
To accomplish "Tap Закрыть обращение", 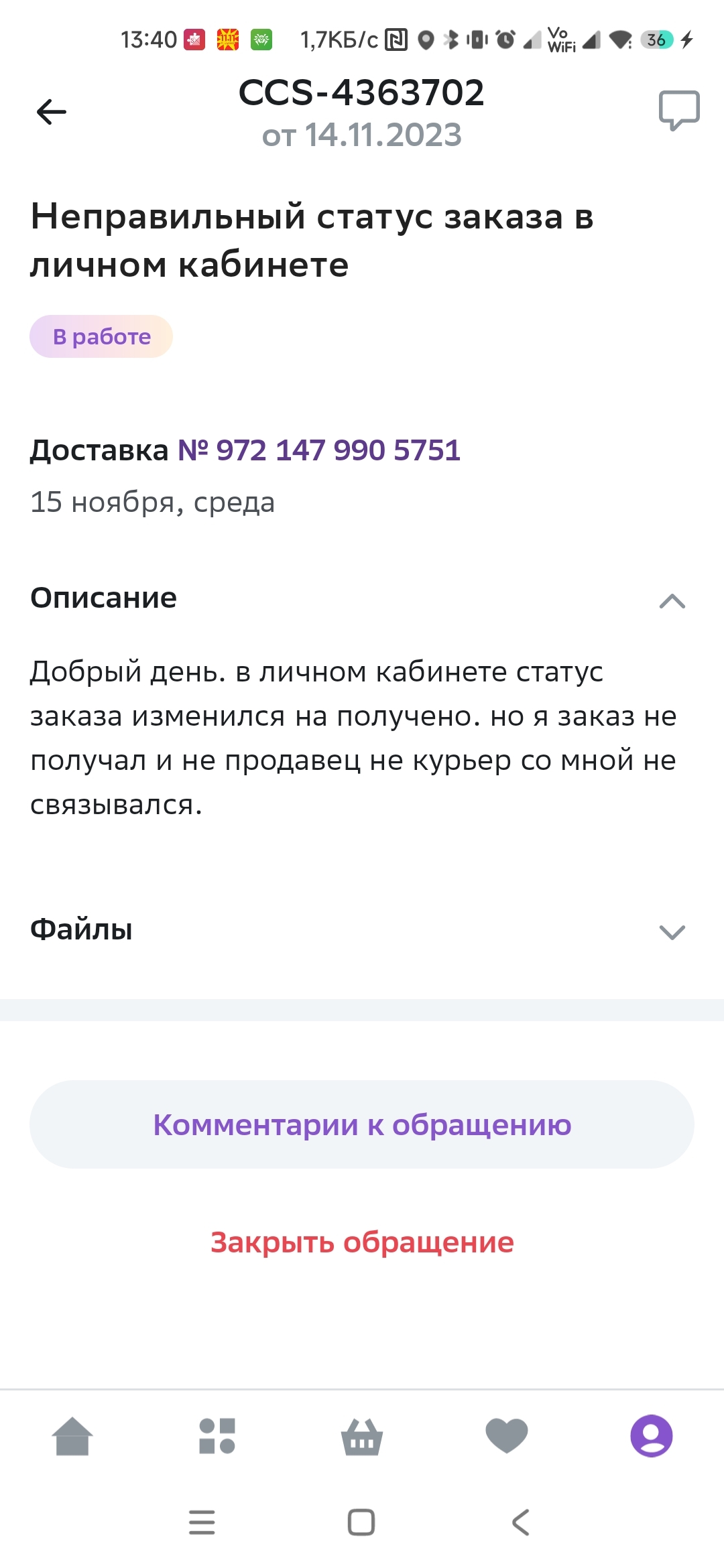I will pos(362,1242).
